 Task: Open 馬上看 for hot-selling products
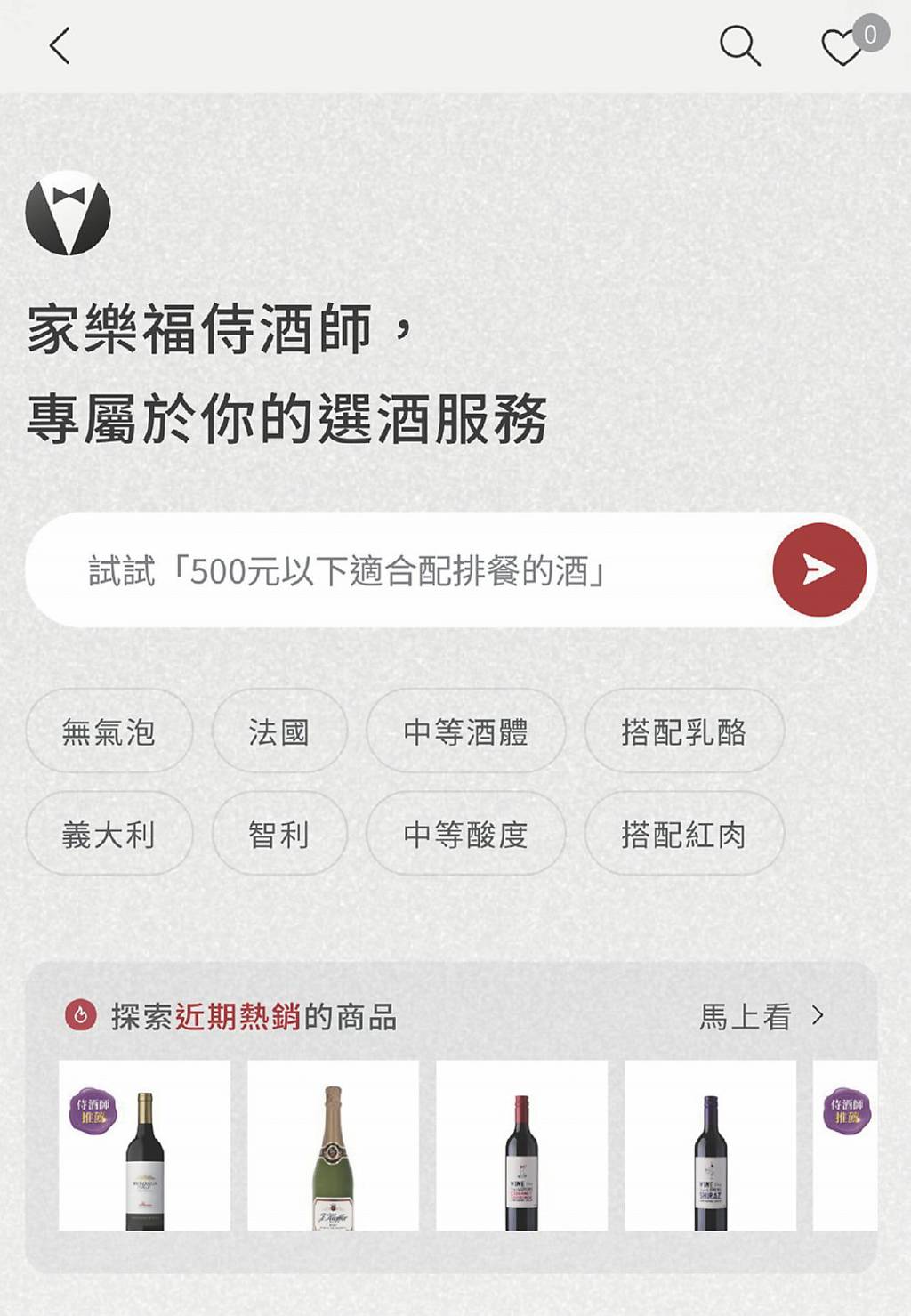pyautogui.click(x=762, y=1016)
